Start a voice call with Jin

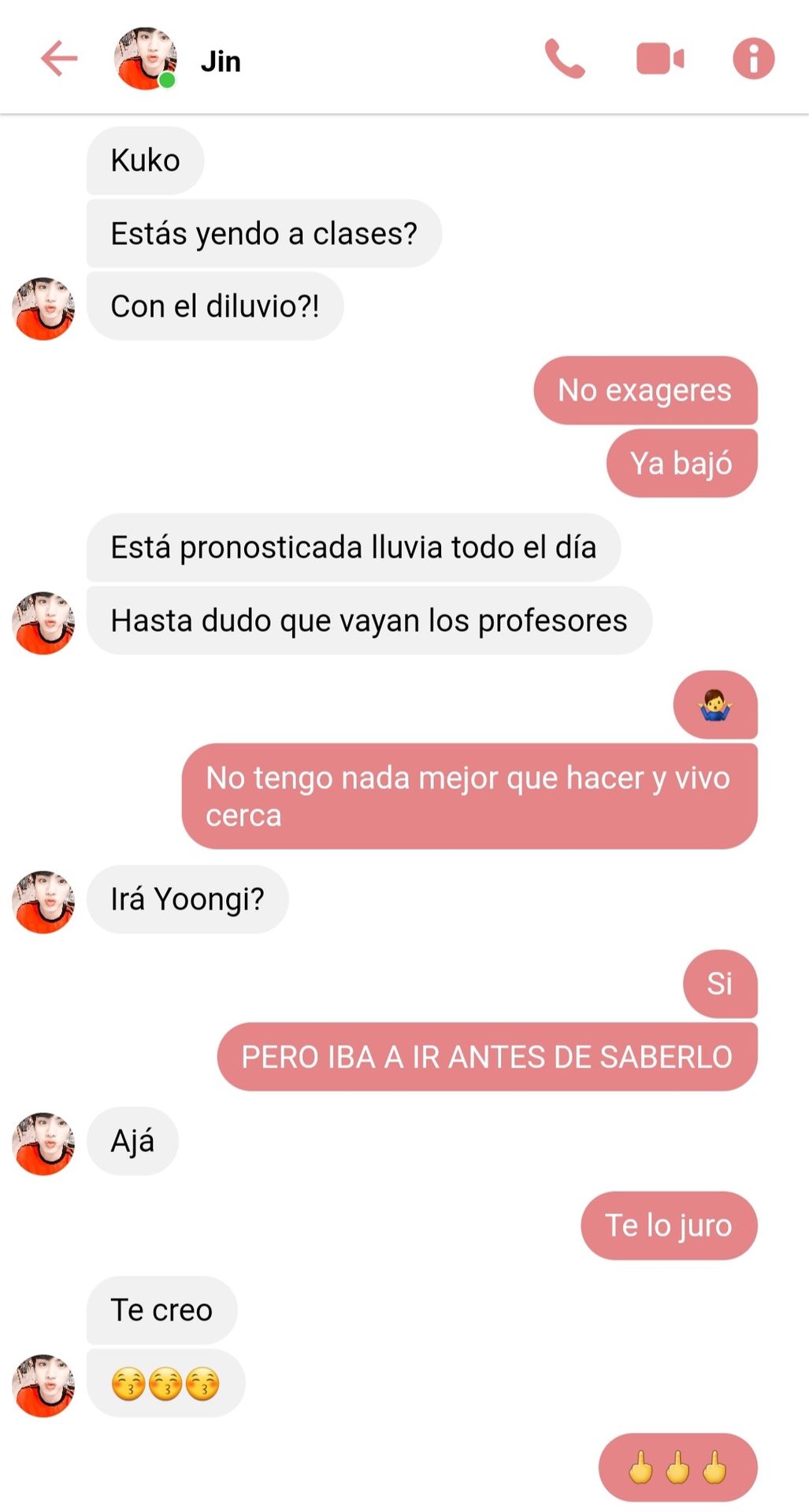coord(565,59)
